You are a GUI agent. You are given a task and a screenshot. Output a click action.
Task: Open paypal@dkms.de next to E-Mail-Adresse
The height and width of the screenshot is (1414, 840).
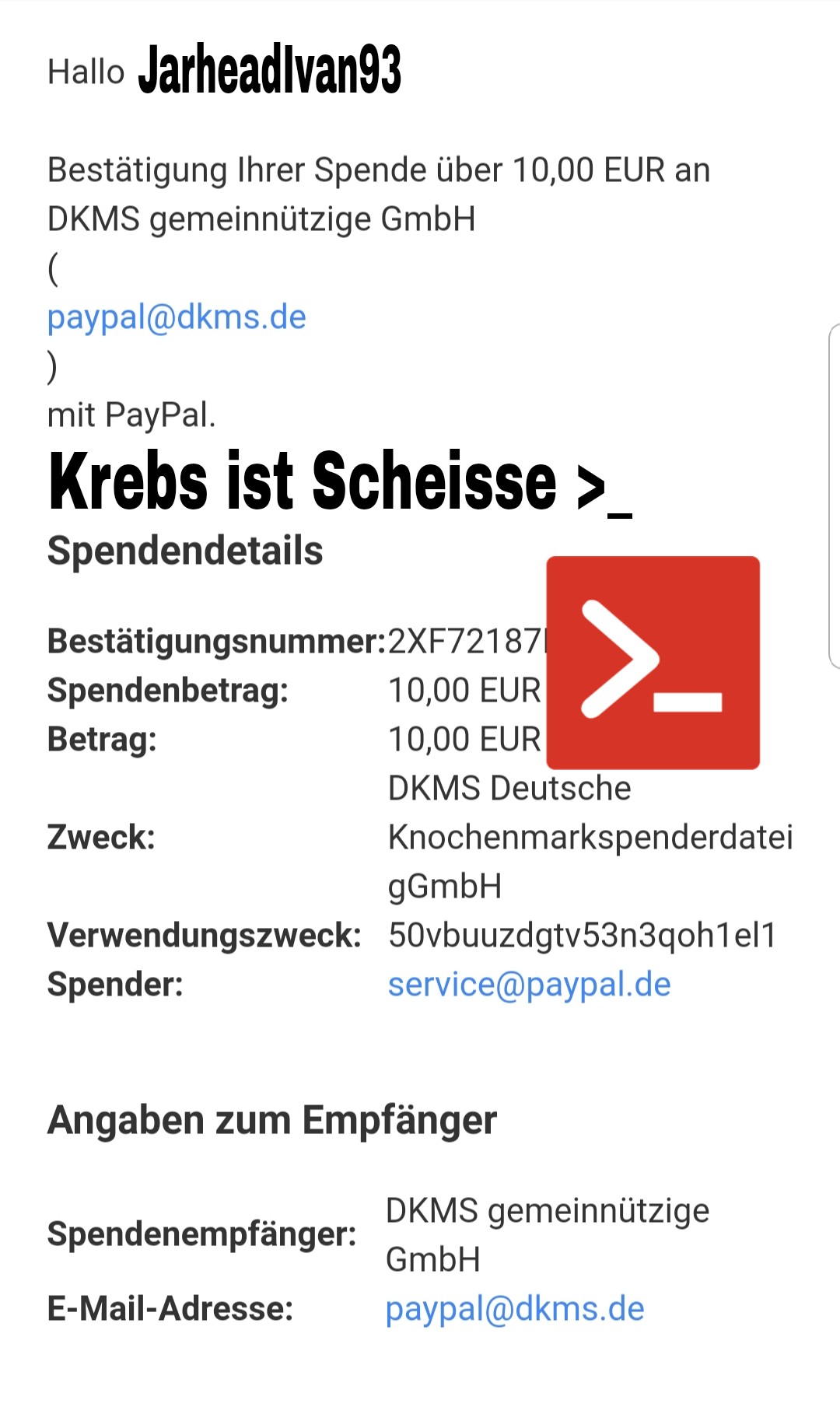515,1310
